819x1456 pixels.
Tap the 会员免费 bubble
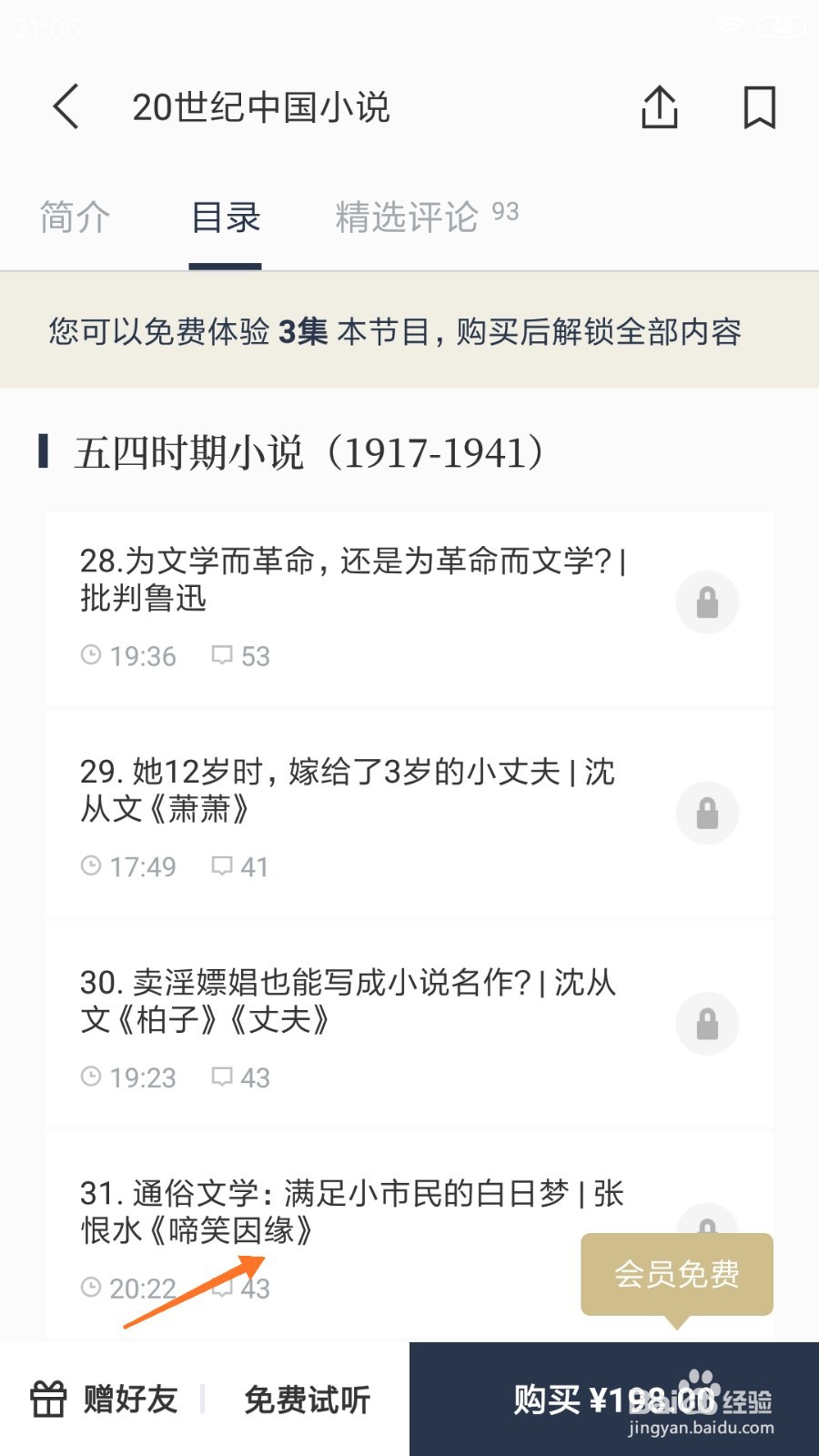676,1274
